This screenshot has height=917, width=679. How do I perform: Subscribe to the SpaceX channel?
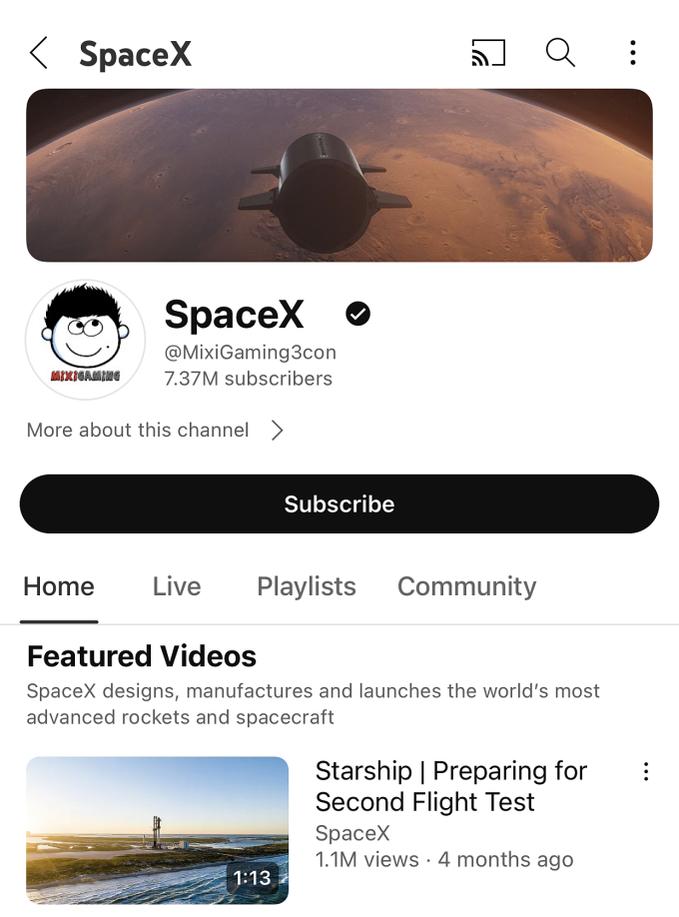coord(339,504)
